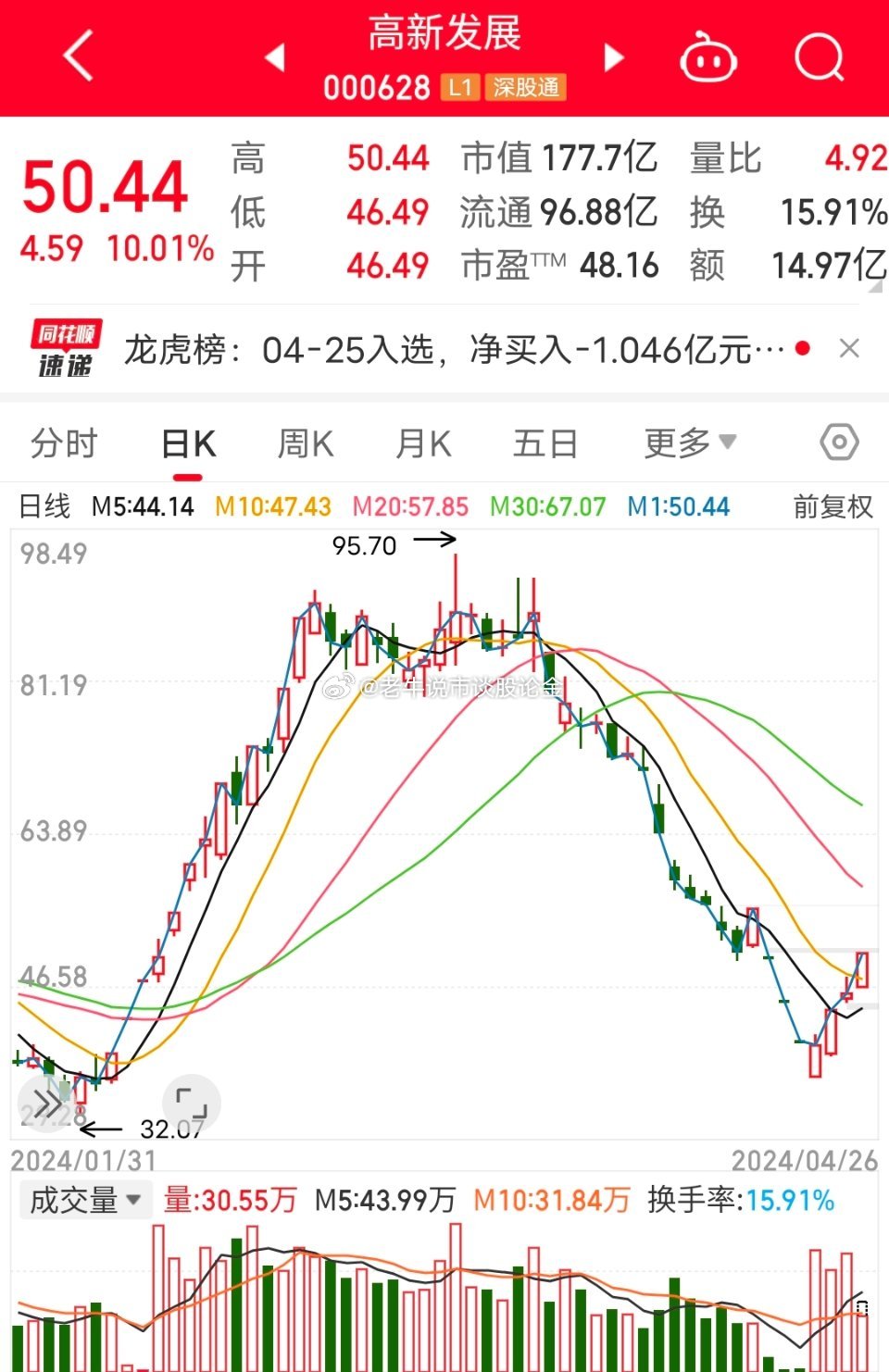Change the 前复权 adjustment mode
This screenshot has width=889, height=1372.
pyautogui.click(x=833, y=506)
